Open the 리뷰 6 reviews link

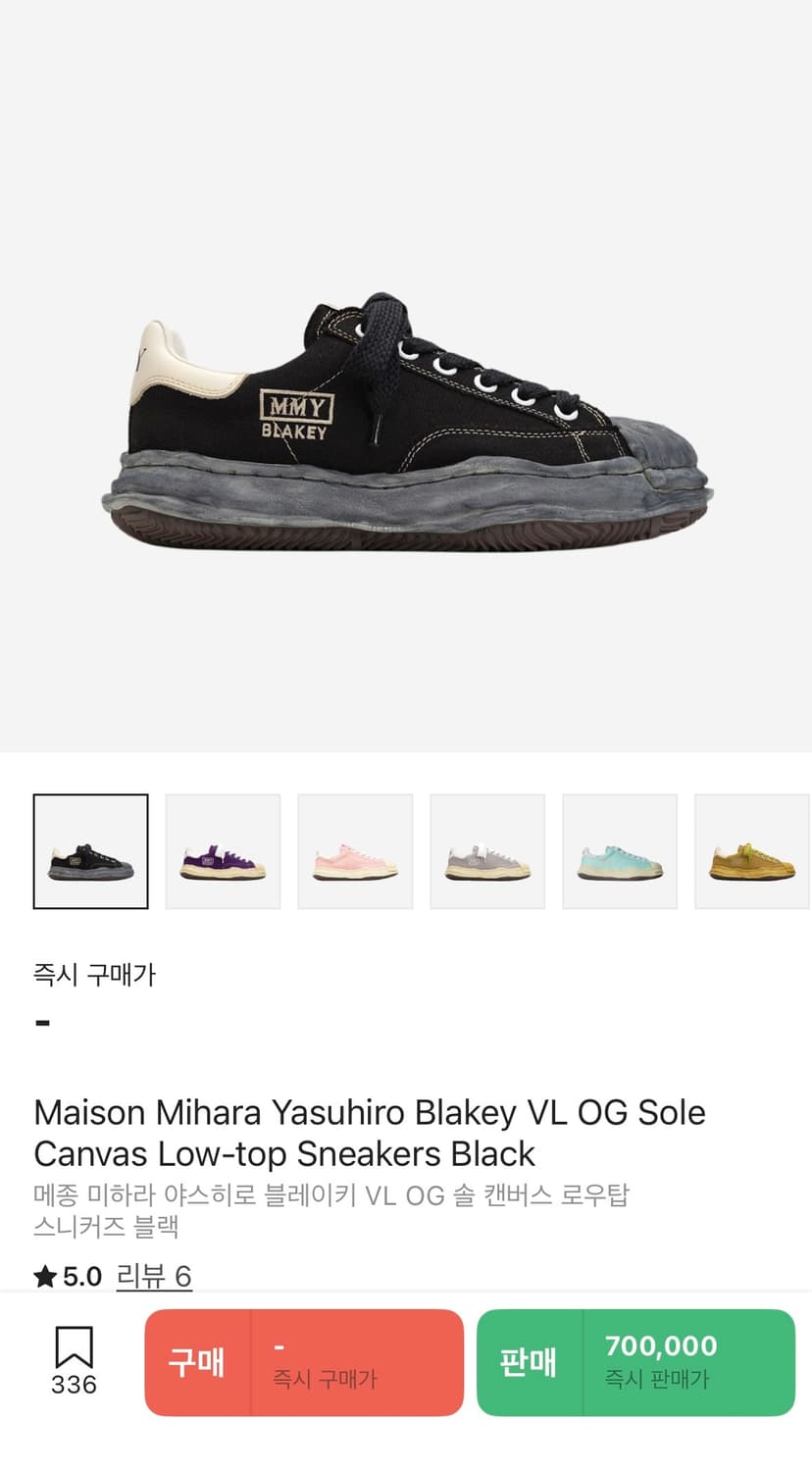(x=154, y=1277)
